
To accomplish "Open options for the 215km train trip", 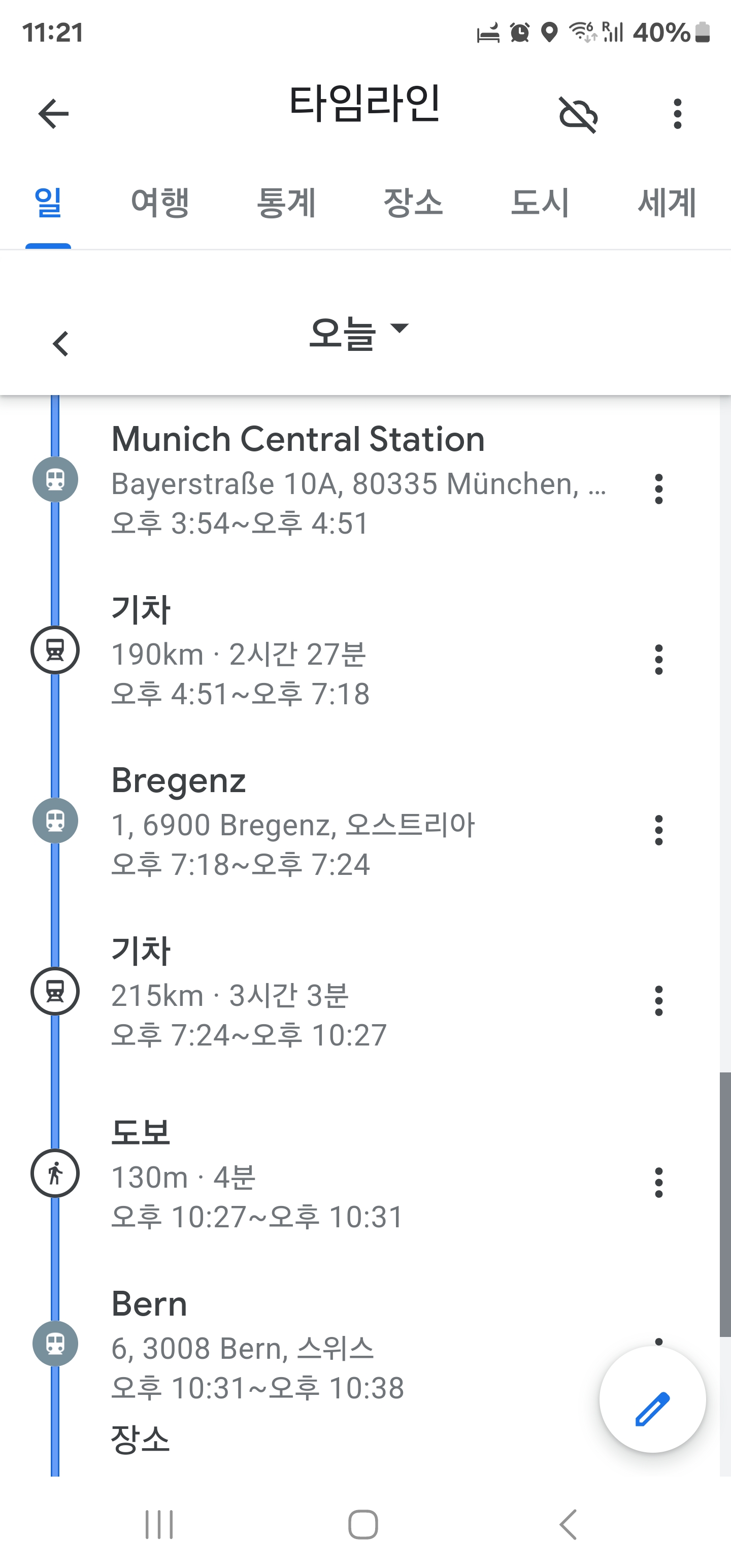I will [658, 1001].
